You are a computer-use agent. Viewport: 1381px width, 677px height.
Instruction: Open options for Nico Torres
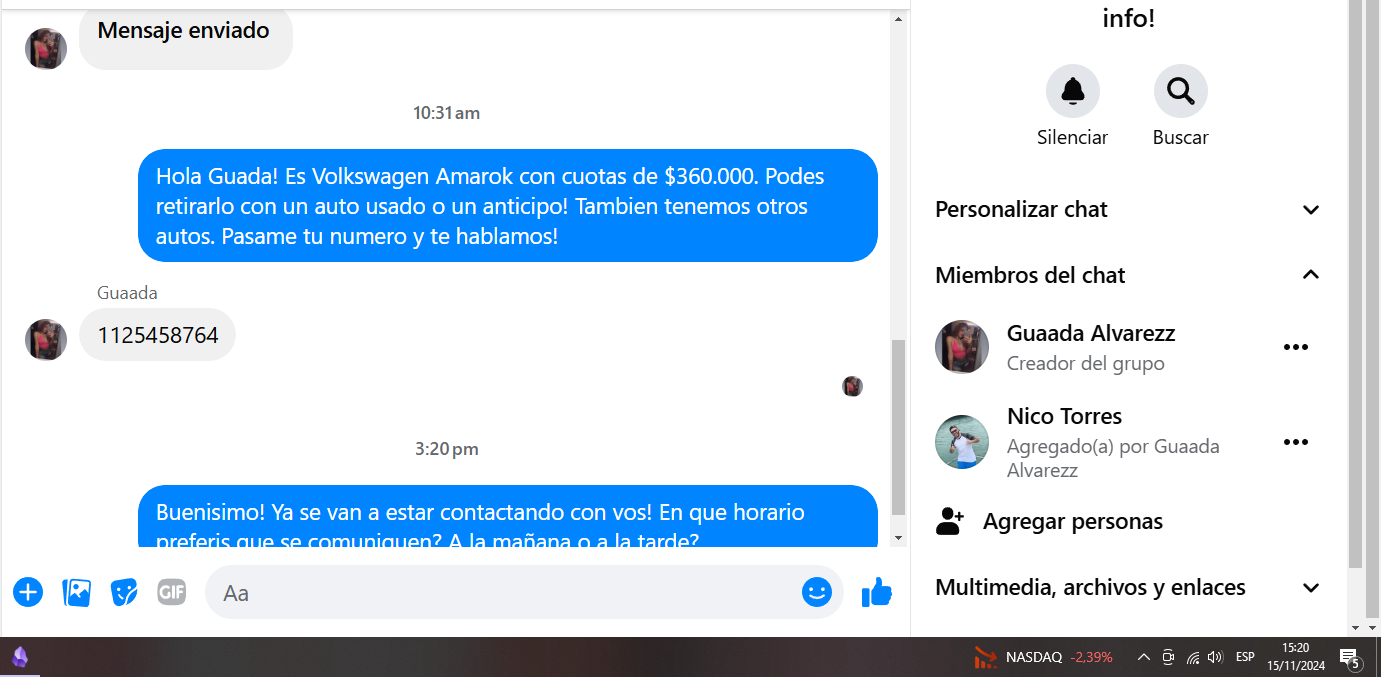point(1295,442)
